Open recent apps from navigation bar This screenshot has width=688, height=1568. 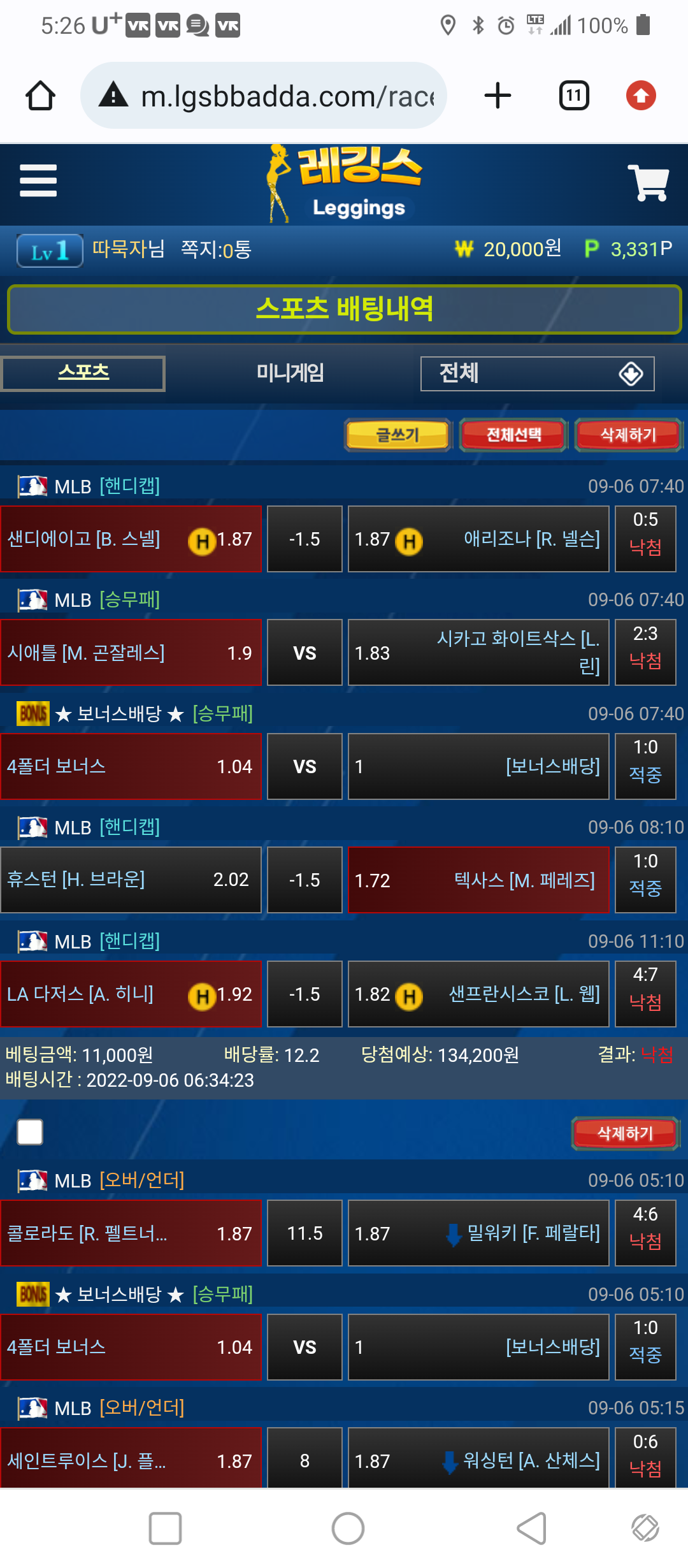pos(165,1528)
